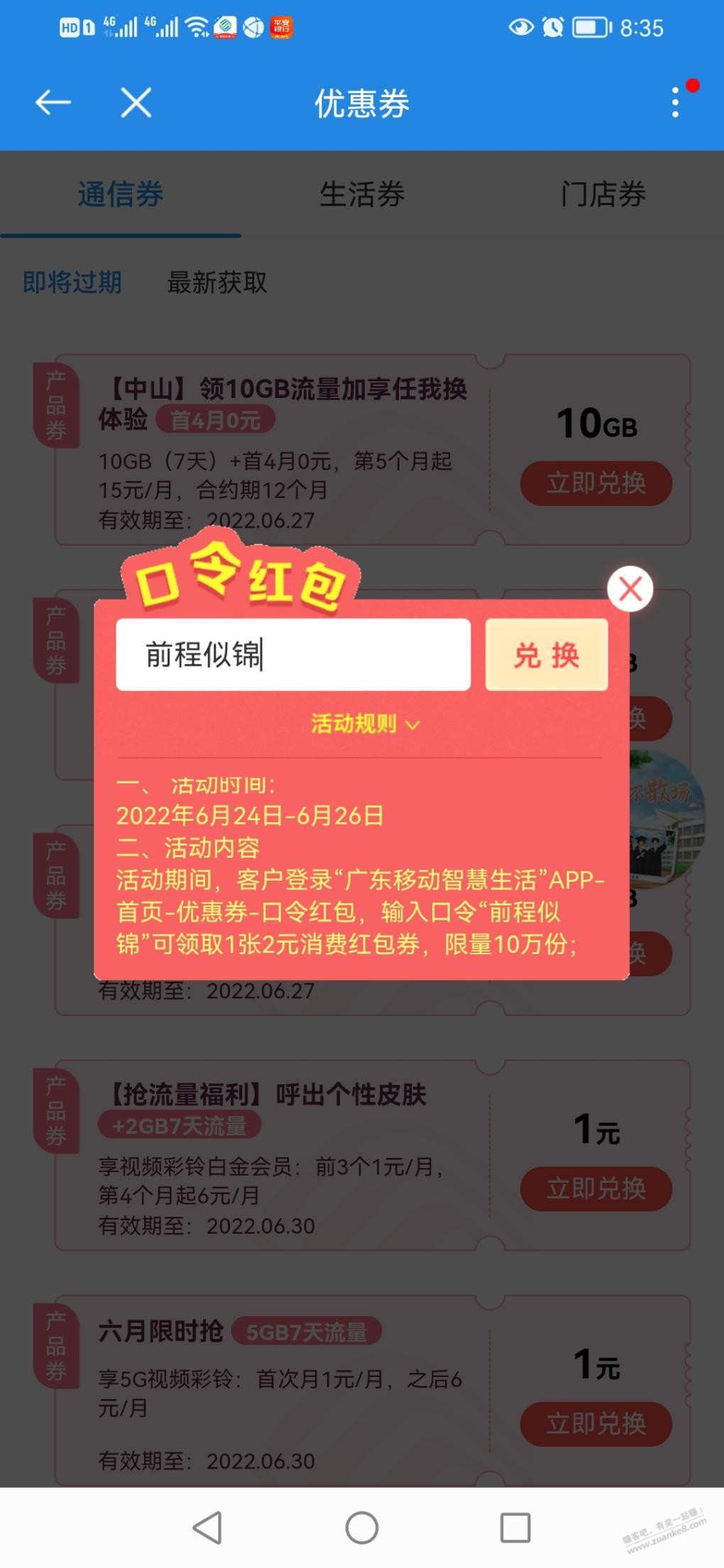Redeem the 10GB 中山 flow coupon
724x1568 pixels.
tap(596, 483)
